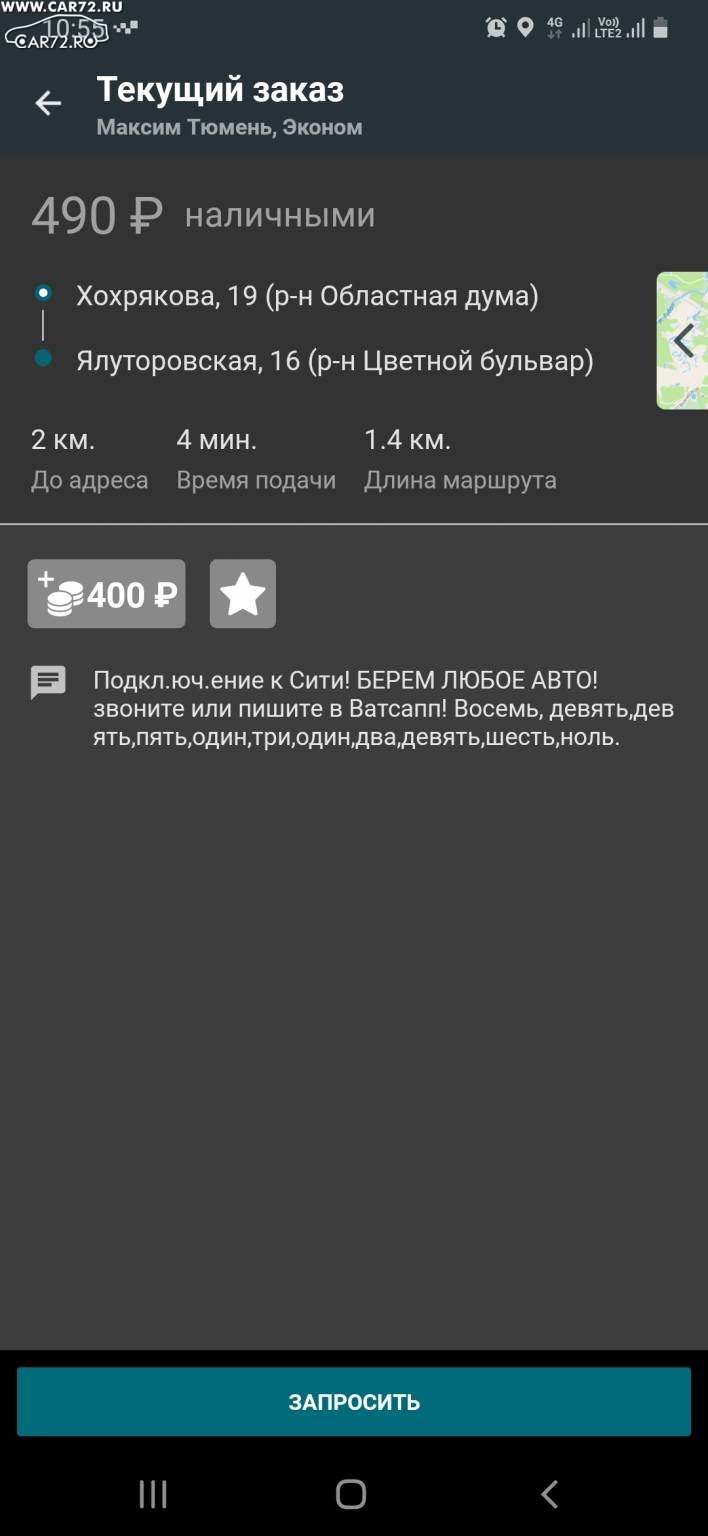Screen dimensions: 708x1536
Task: Open recent apps from the navigation bar
Action: pyautogui.click(x=153, y=1494)
